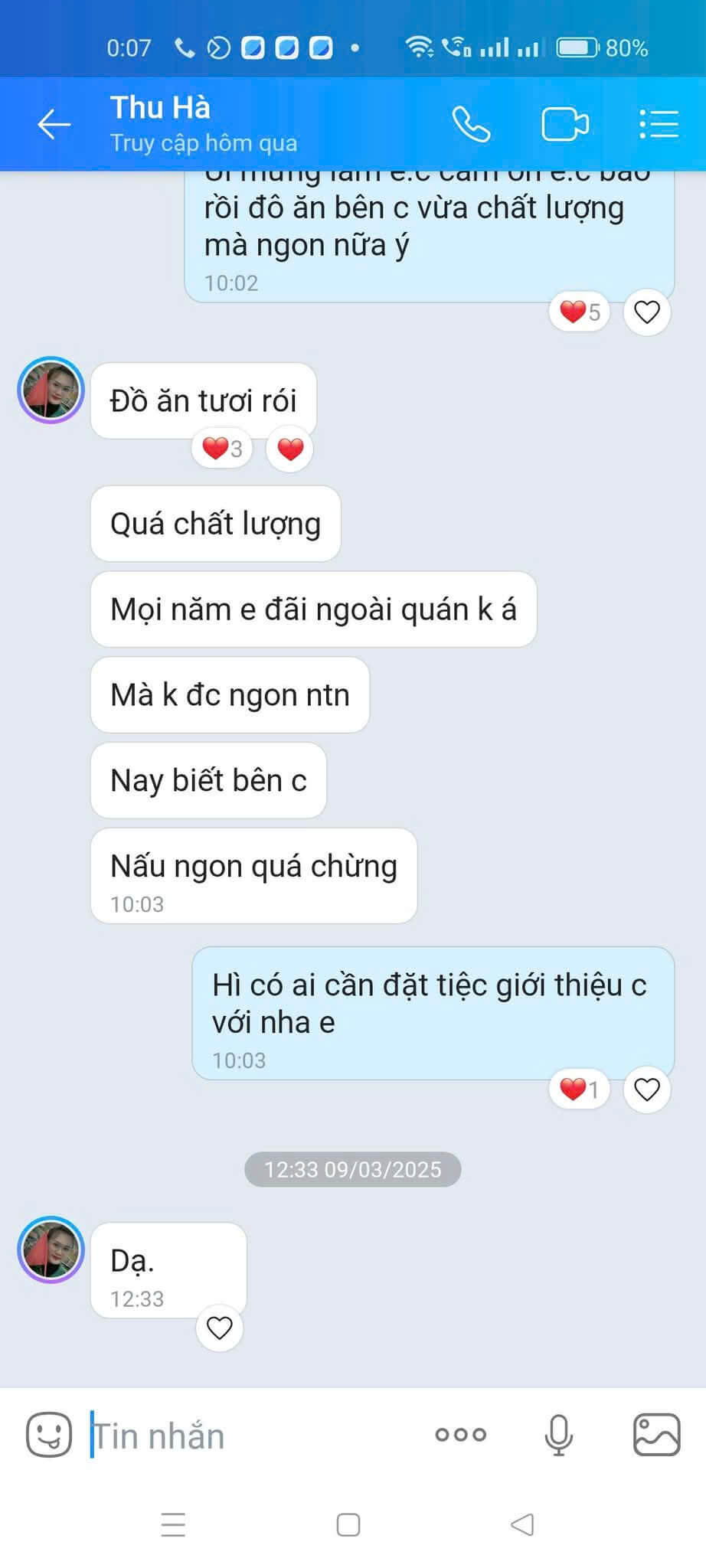Open the chat options menu
706x1568 pixels.
coord(659,124)
